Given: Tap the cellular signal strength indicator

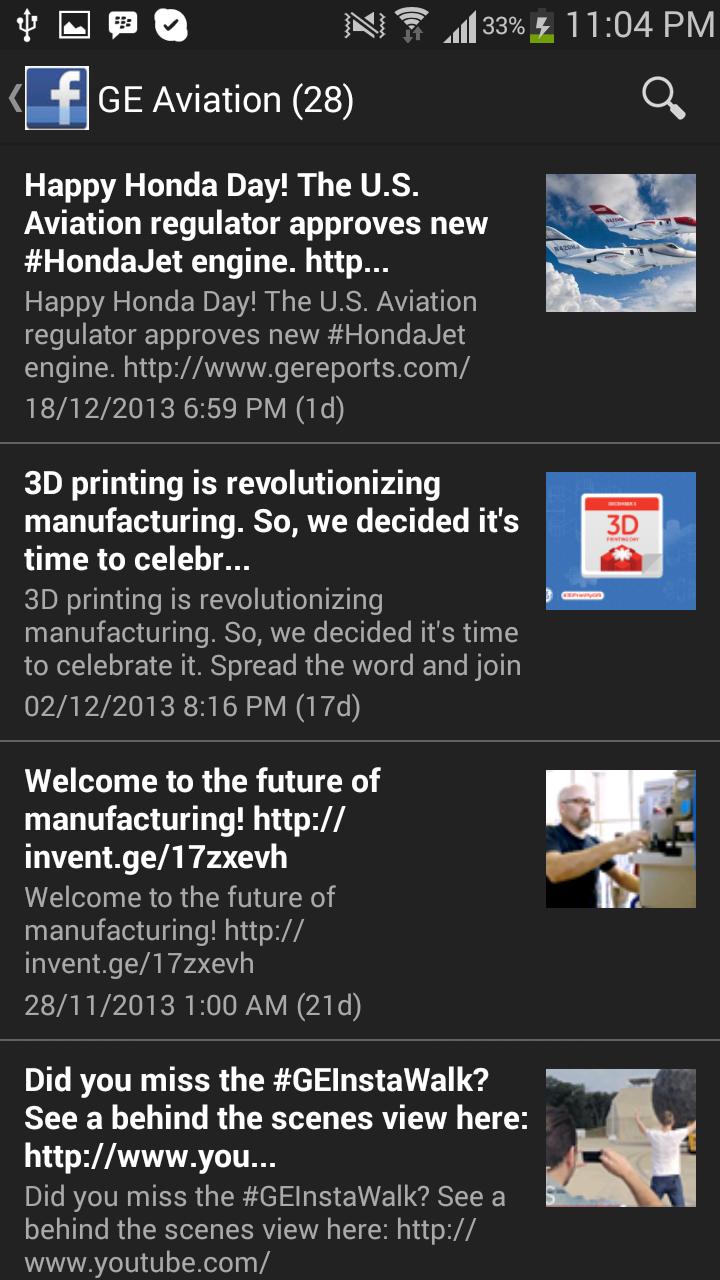Looking at the screenshot, I should point(462,24).
